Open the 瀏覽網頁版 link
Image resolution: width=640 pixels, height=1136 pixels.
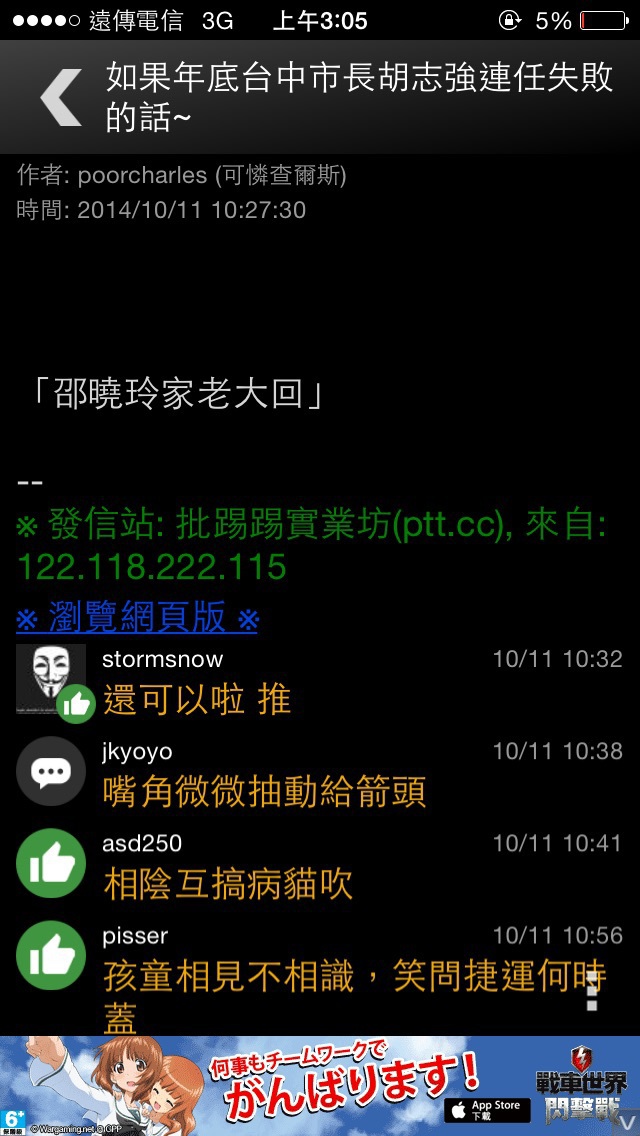point(137,617)
